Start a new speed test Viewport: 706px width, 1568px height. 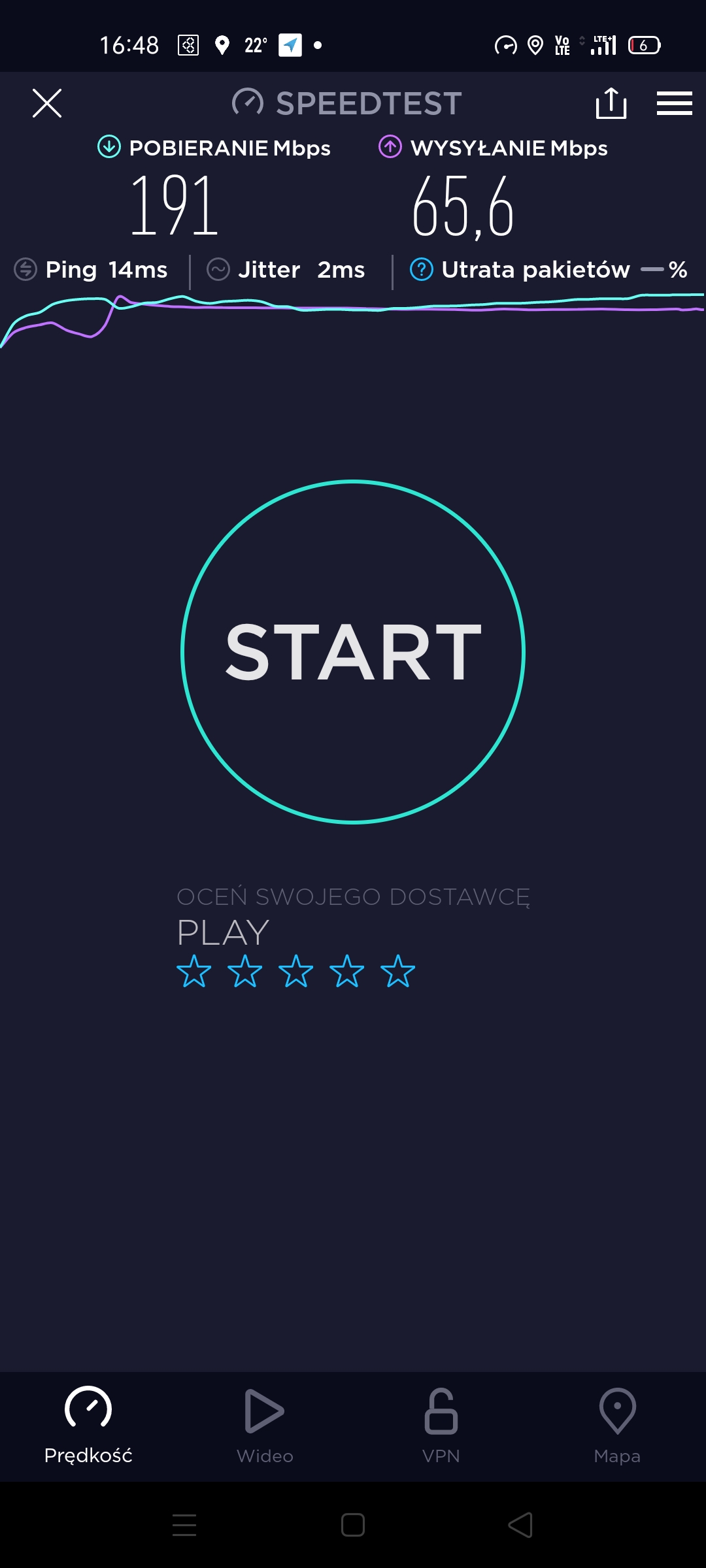(353, 652)
